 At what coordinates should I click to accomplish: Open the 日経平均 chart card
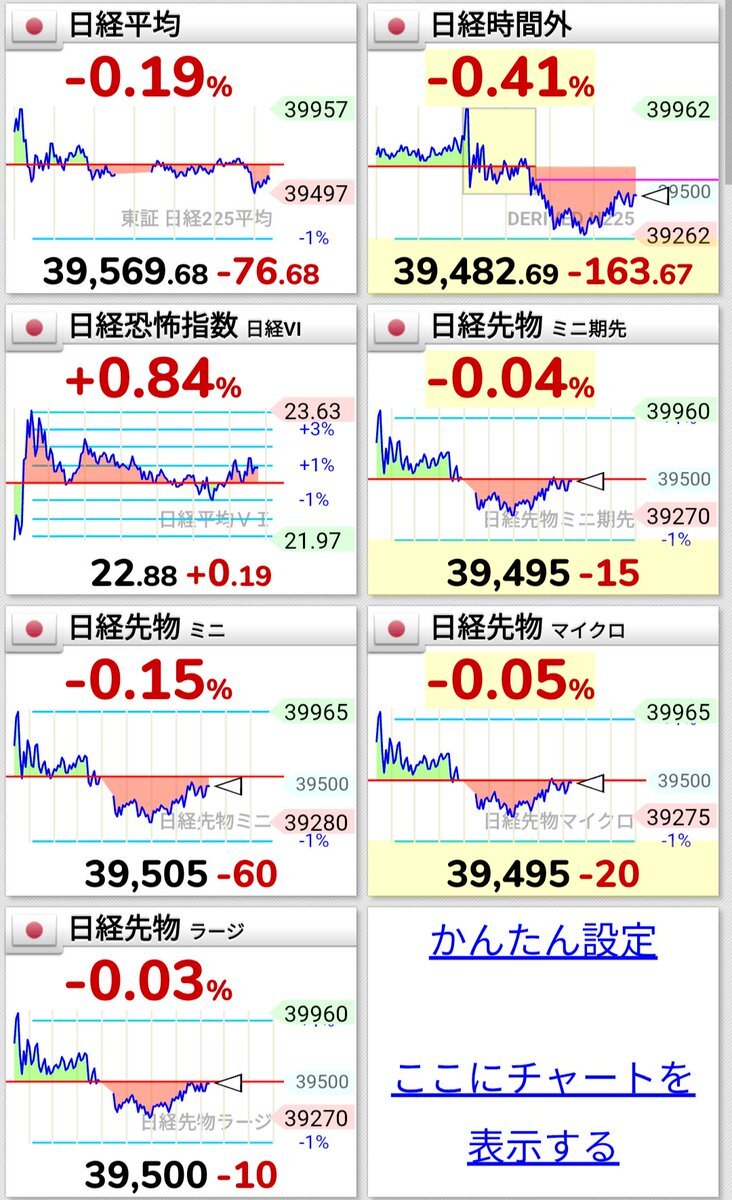pos(181,149)
